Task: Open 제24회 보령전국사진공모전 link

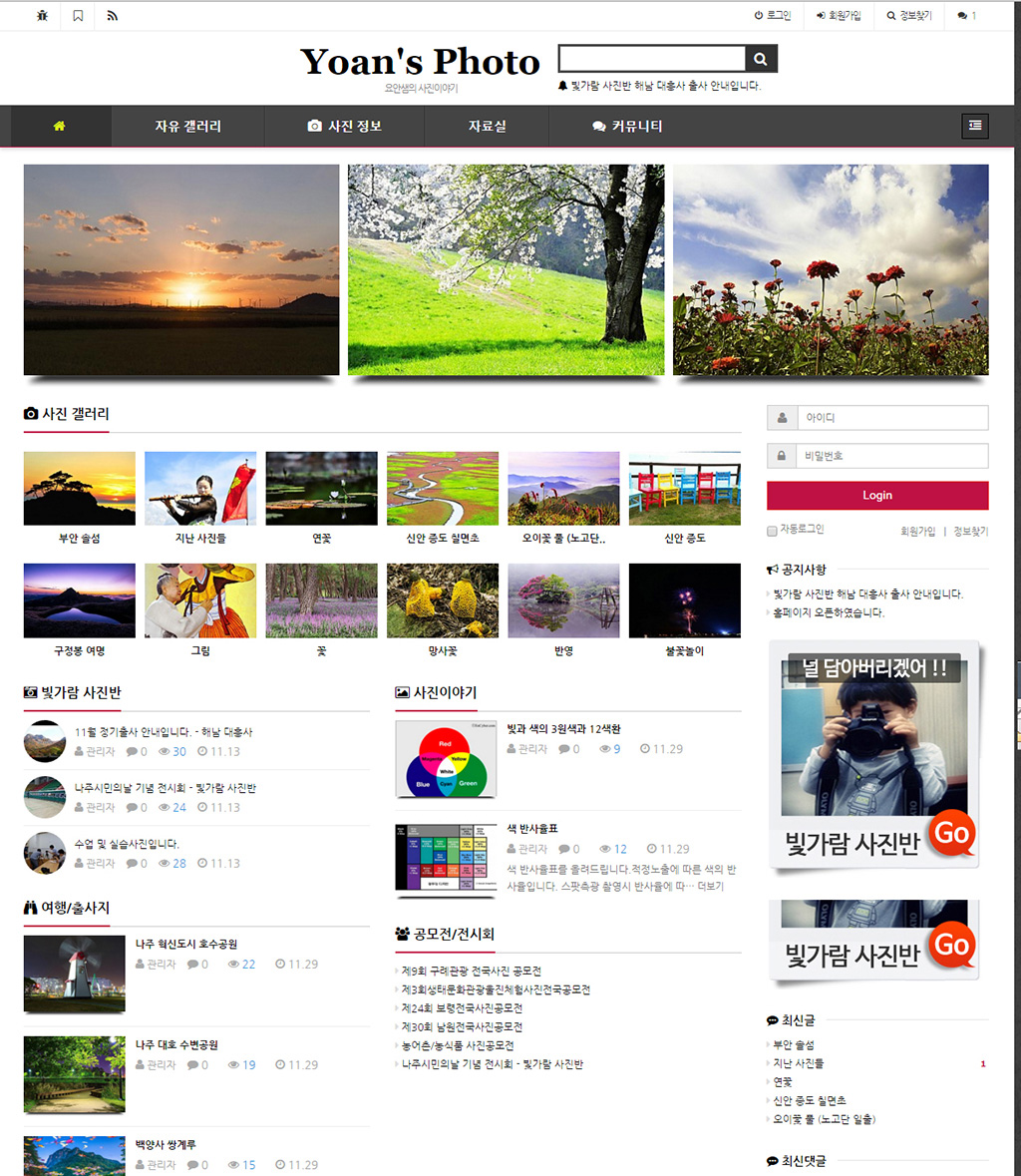Action: (x=462, y=1008)
